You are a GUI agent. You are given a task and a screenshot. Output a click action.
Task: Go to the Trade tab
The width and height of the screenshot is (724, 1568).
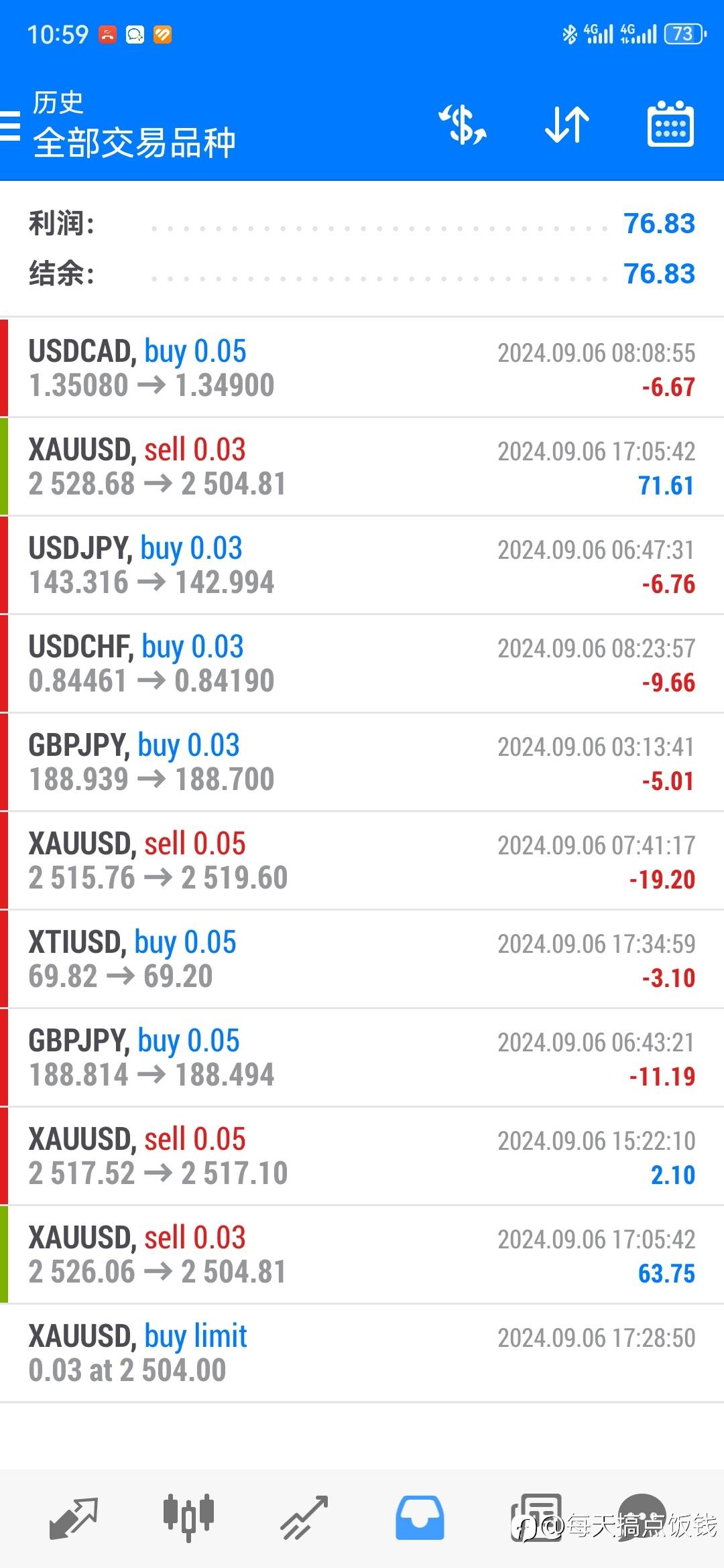(304, 1518)
